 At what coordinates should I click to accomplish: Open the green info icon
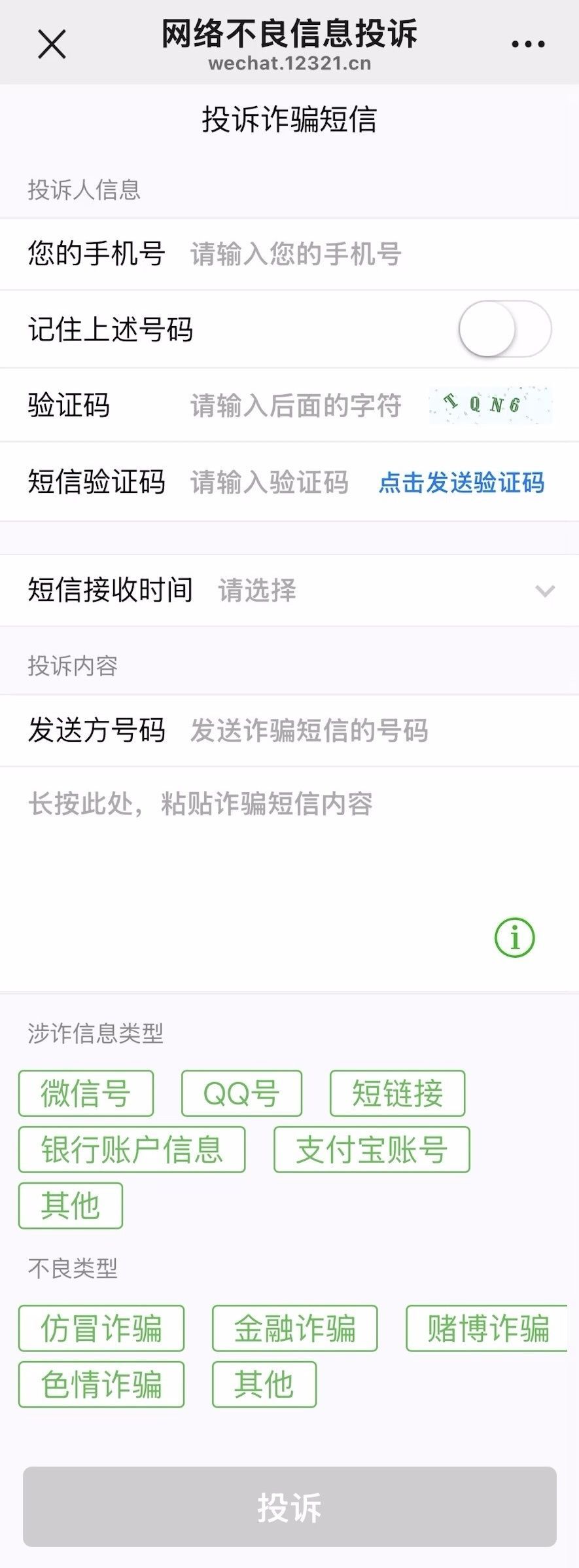coord(514,938)
